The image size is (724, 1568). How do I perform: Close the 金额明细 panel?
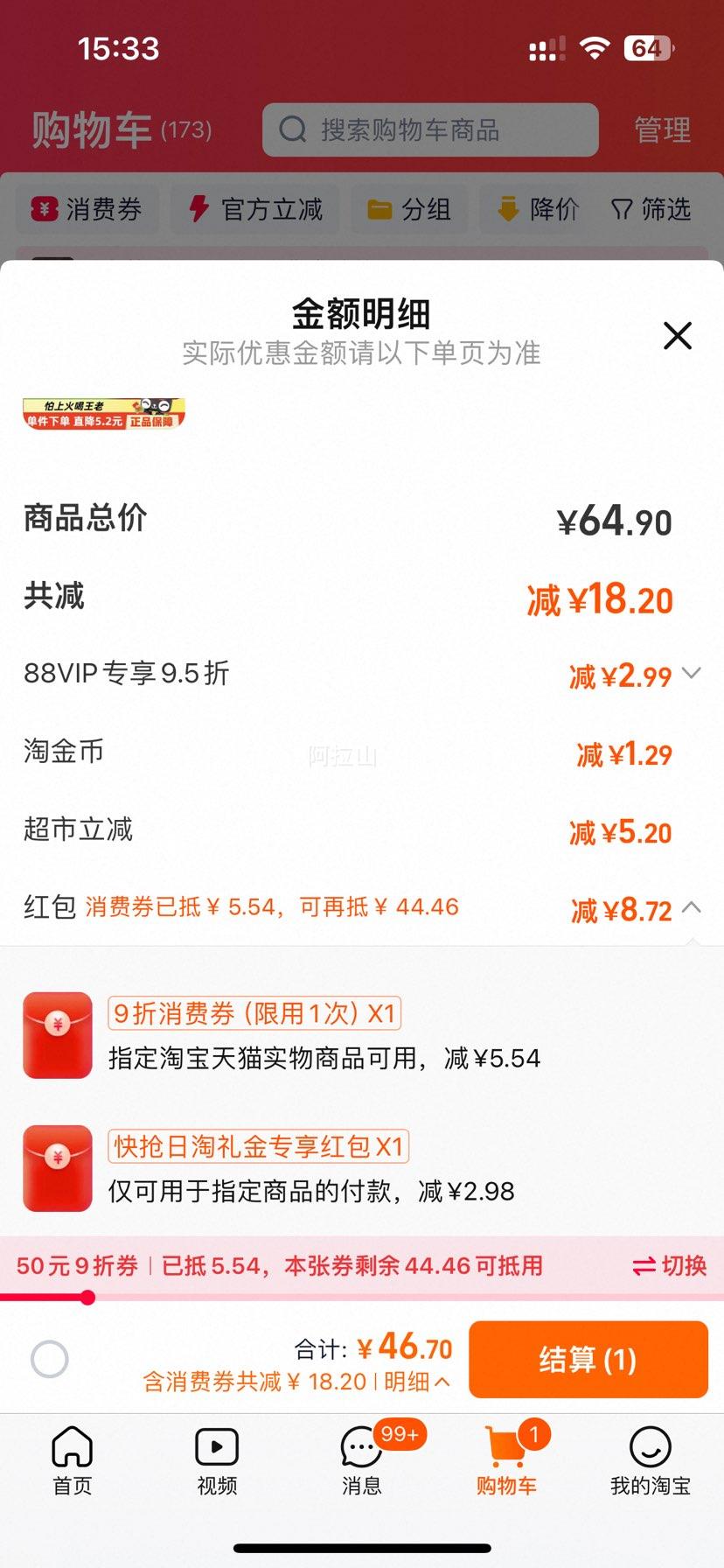[678, 335]
